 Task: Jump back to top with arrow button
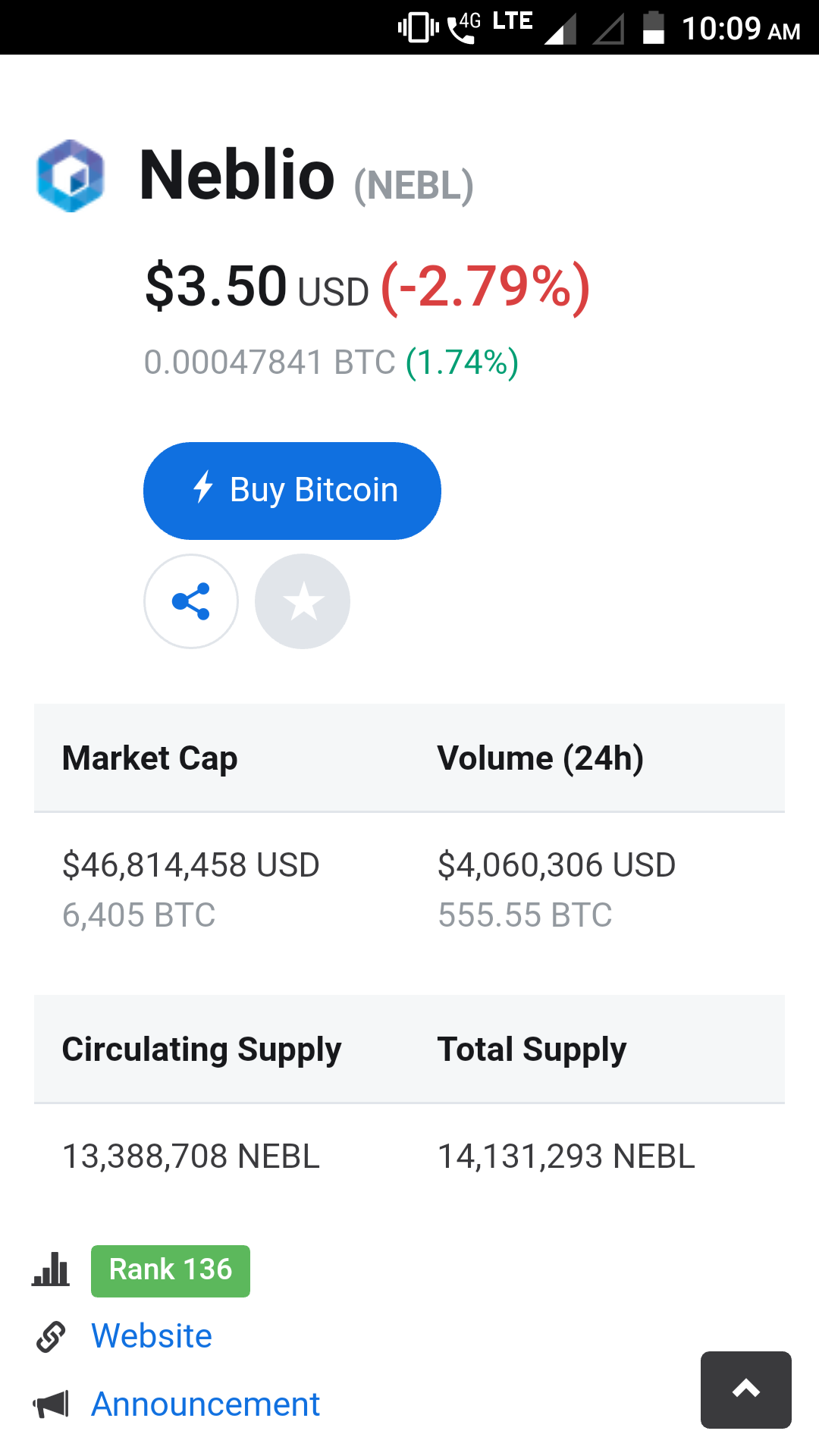pos(745,1389)
